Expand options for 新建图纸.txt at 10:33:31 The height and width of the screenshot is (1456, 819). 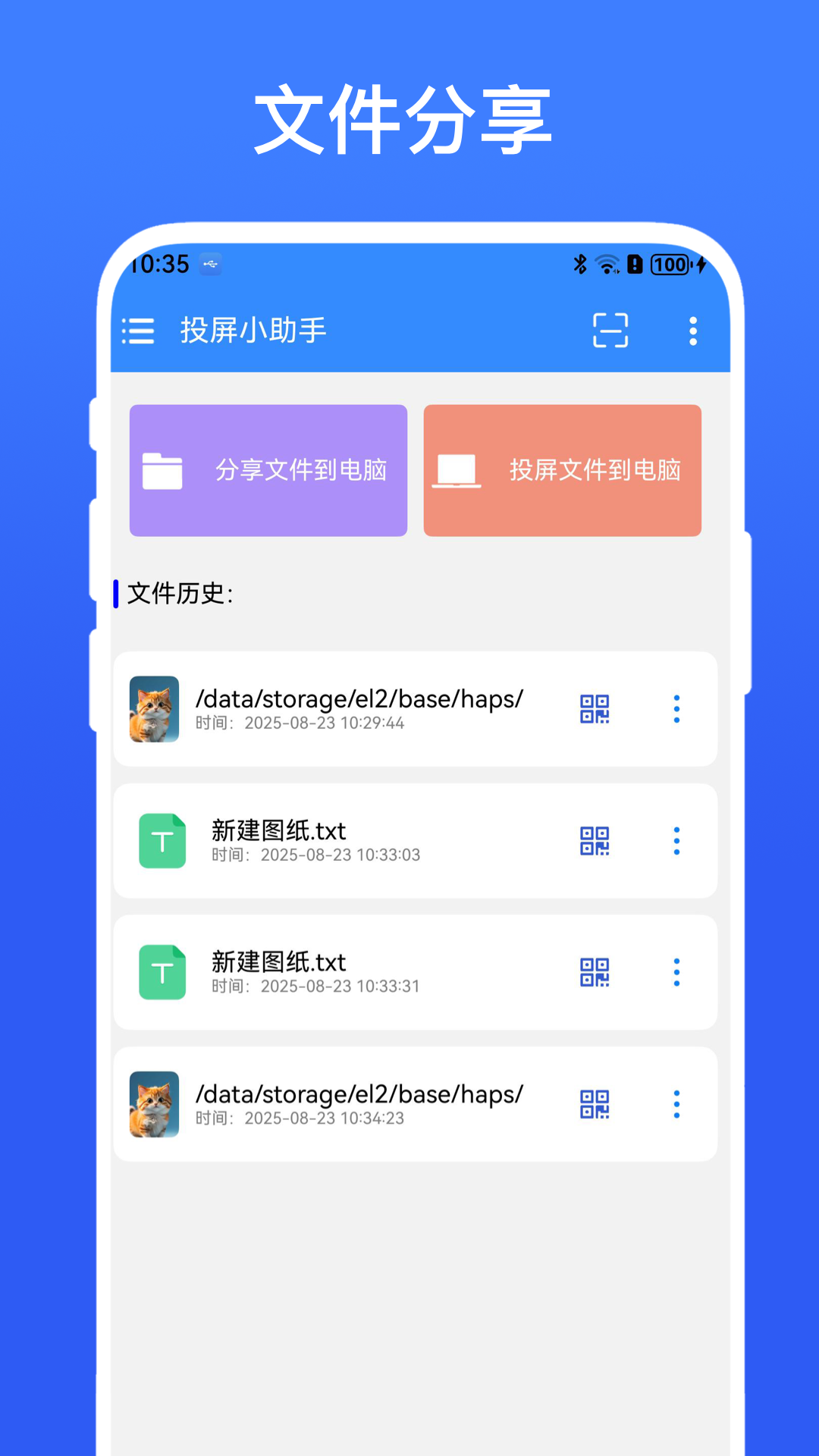pyautogui.click(x=676, y=971)
